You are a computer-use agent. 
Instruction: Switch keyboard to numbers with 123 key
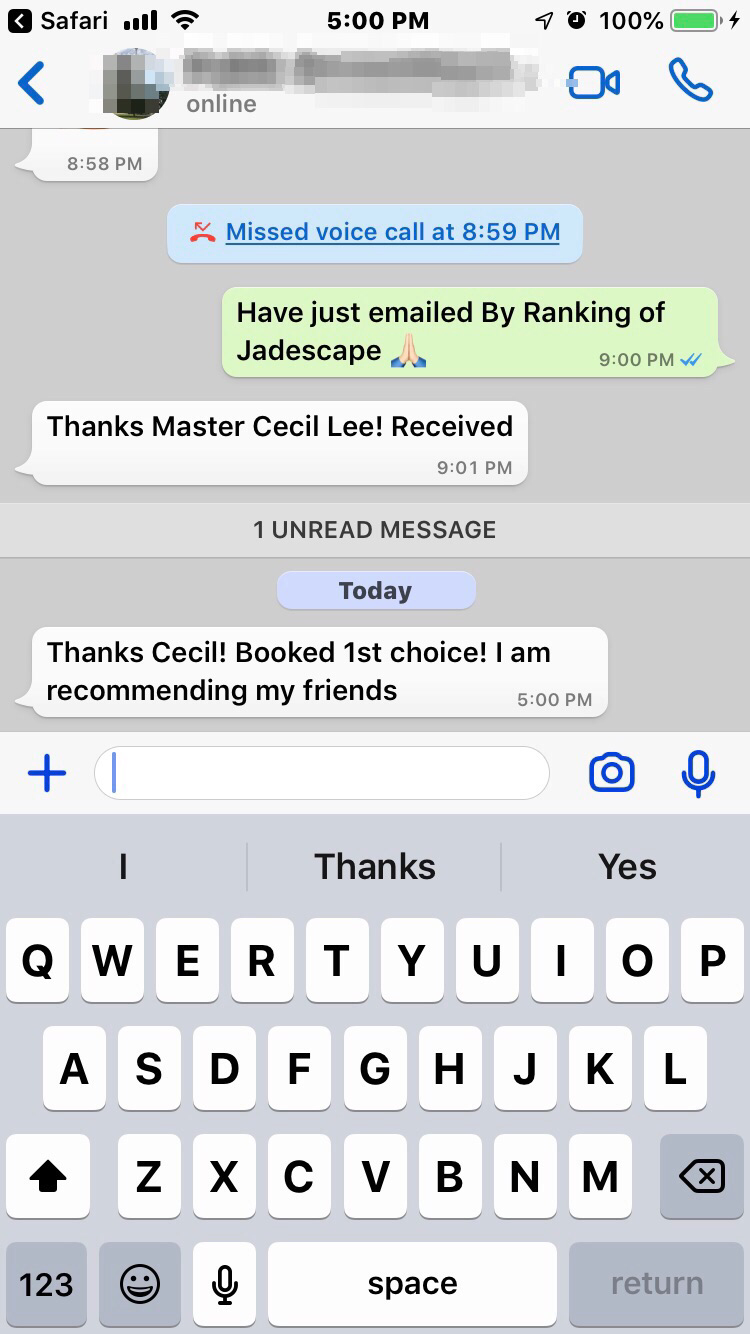click(x=46, y=1284)
